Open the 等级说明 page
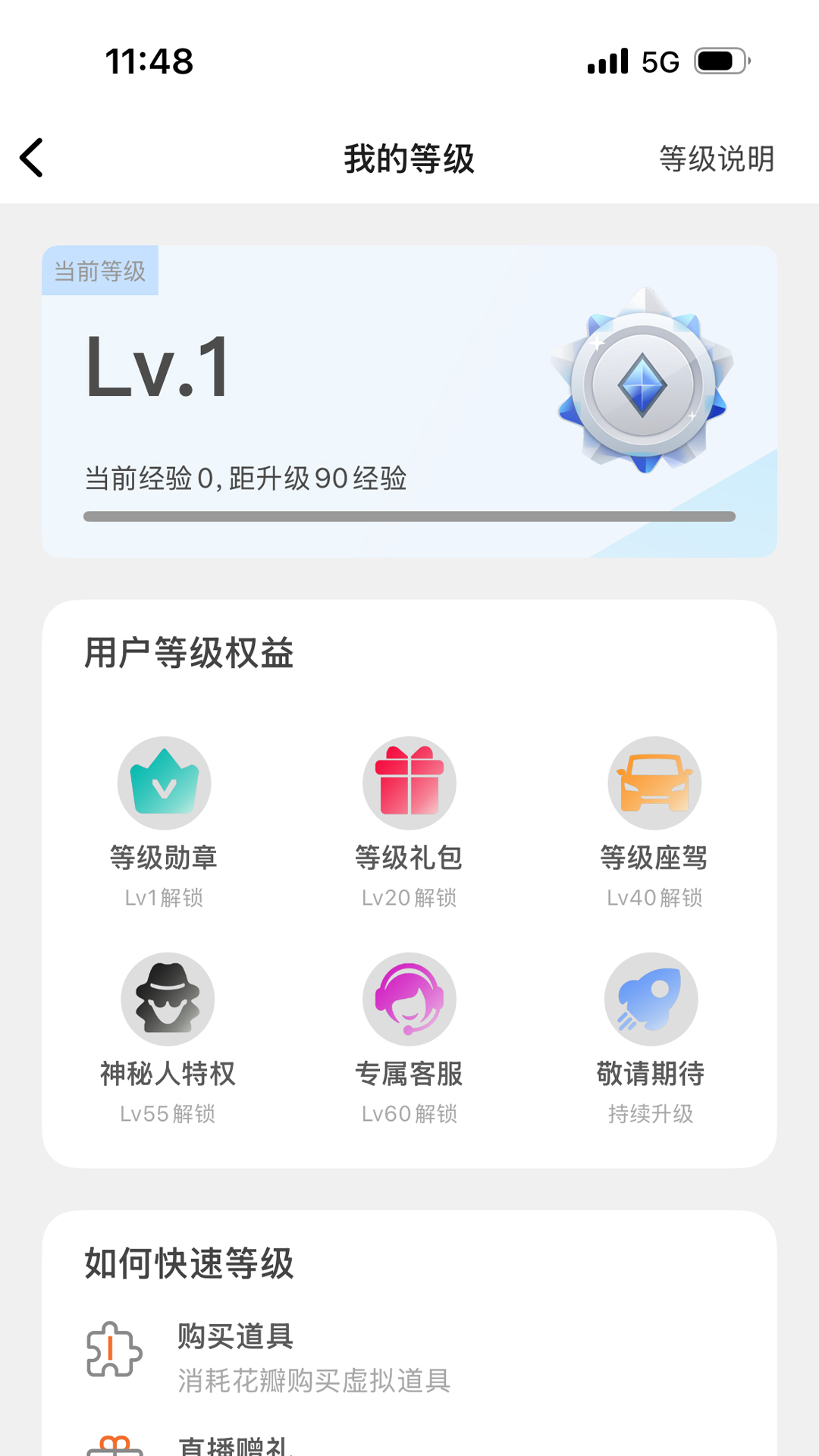Viewport: 819px width, 1456px height. (717, 159)
